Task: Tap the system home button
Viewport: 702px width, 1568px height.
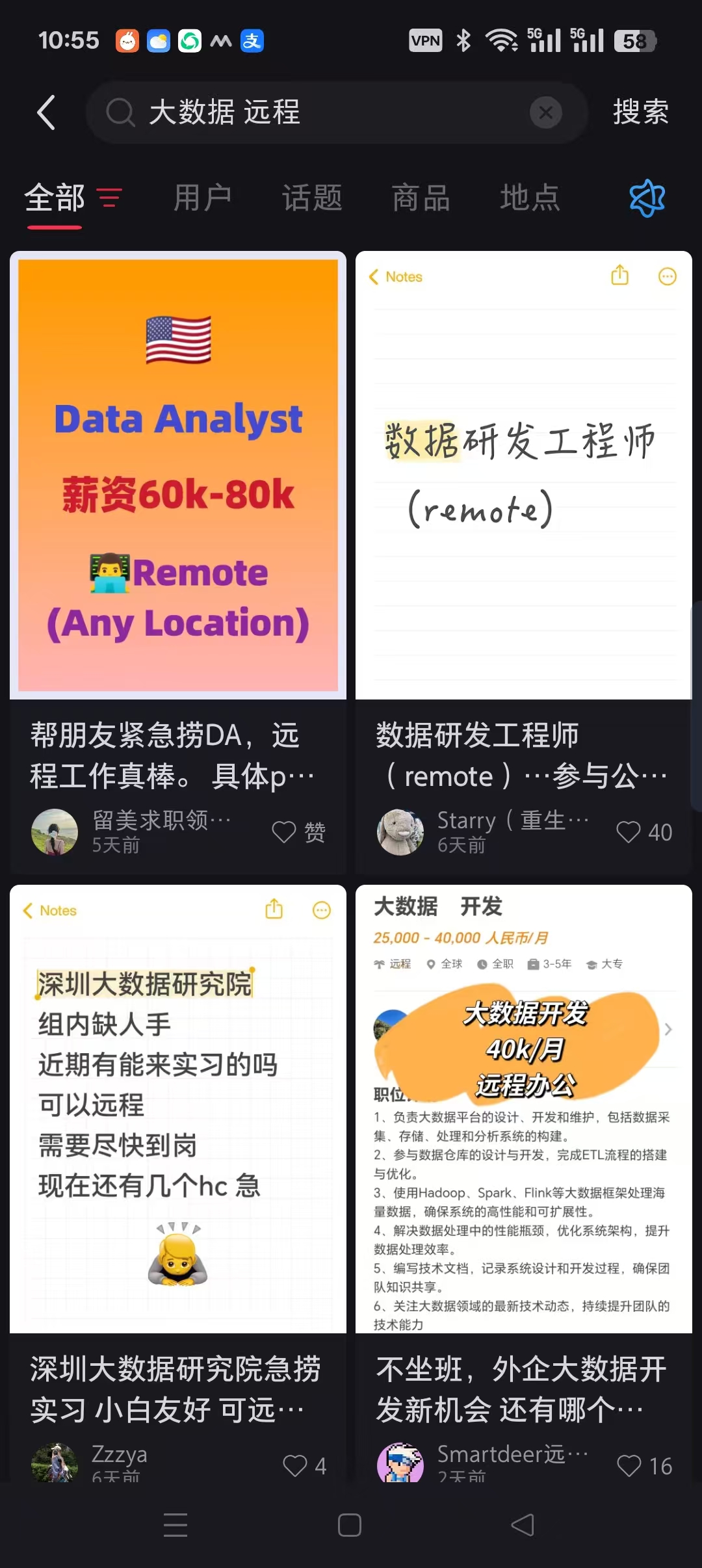Action: click(x=350, y=1525)
